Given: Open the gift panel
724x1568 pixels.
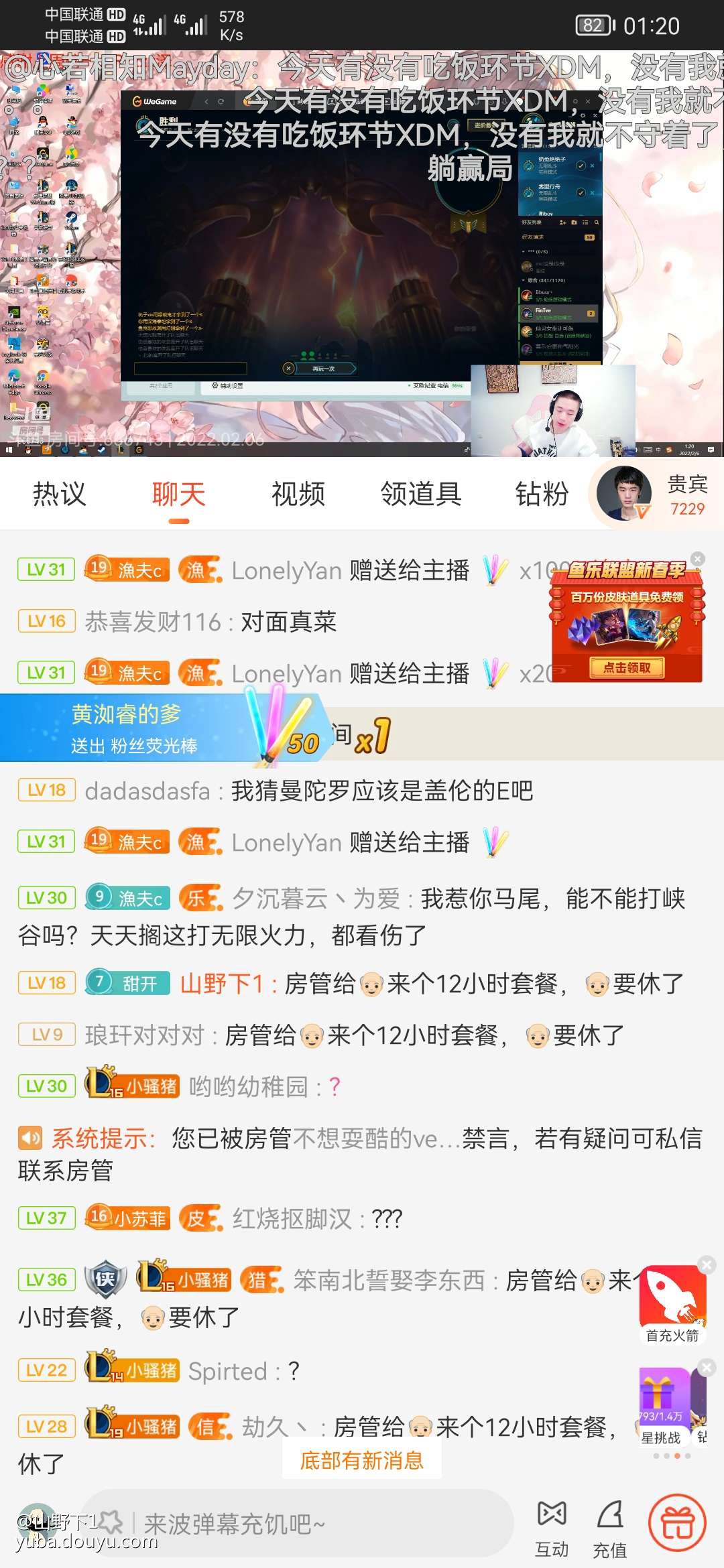Looking at the screenshot, I should [677, 1524].
